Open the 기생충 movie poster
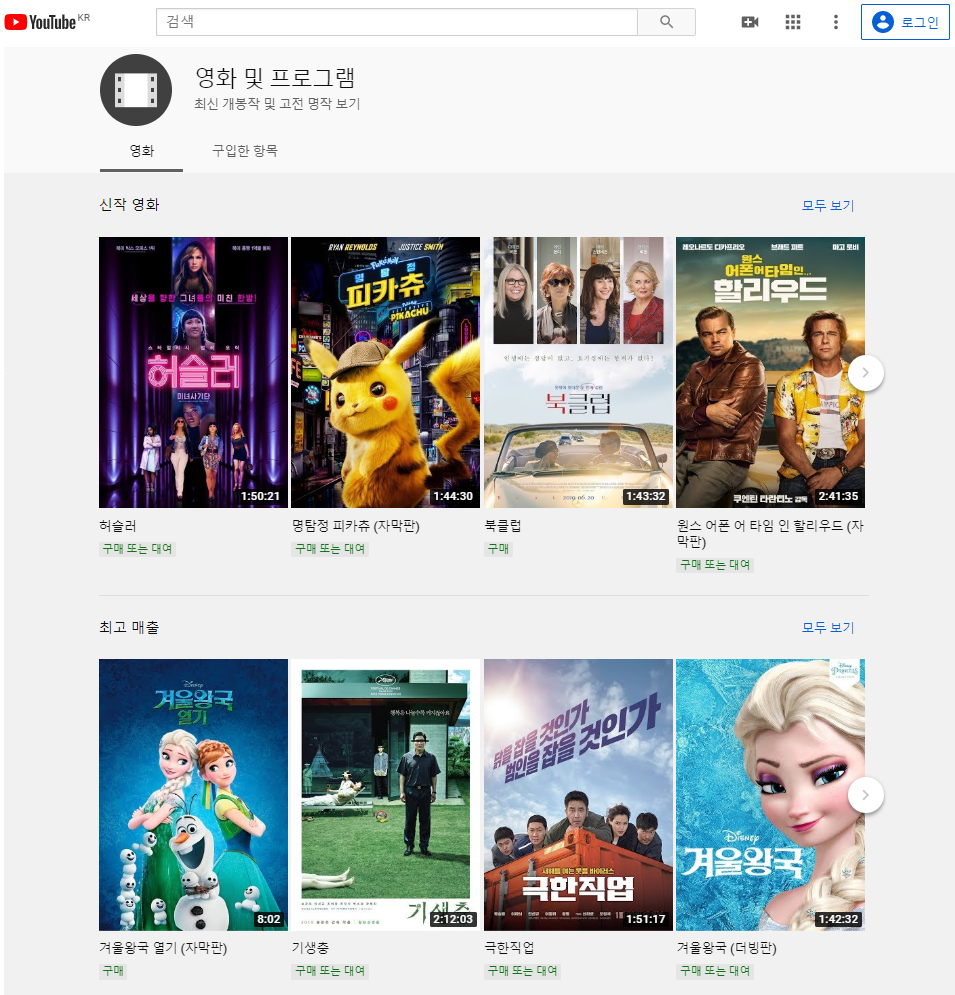Viewport: 955px width, 995px height. tap(385, 795)
